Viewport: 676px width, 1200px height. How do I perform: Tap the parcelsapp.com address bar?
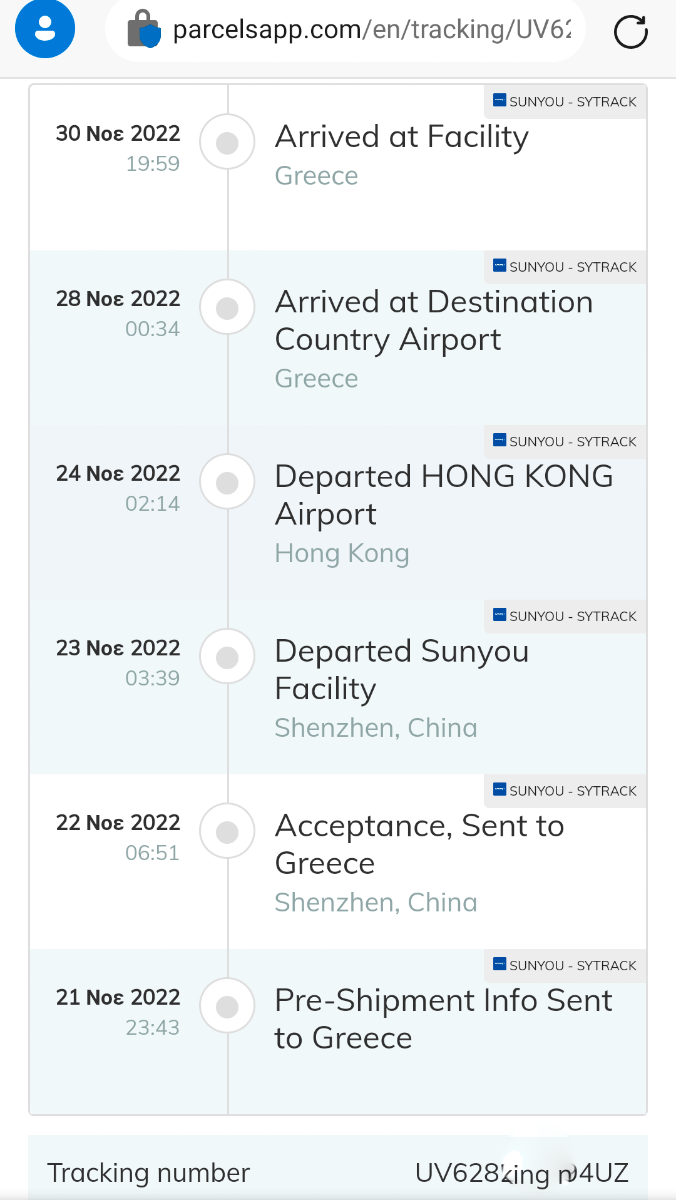346,31
